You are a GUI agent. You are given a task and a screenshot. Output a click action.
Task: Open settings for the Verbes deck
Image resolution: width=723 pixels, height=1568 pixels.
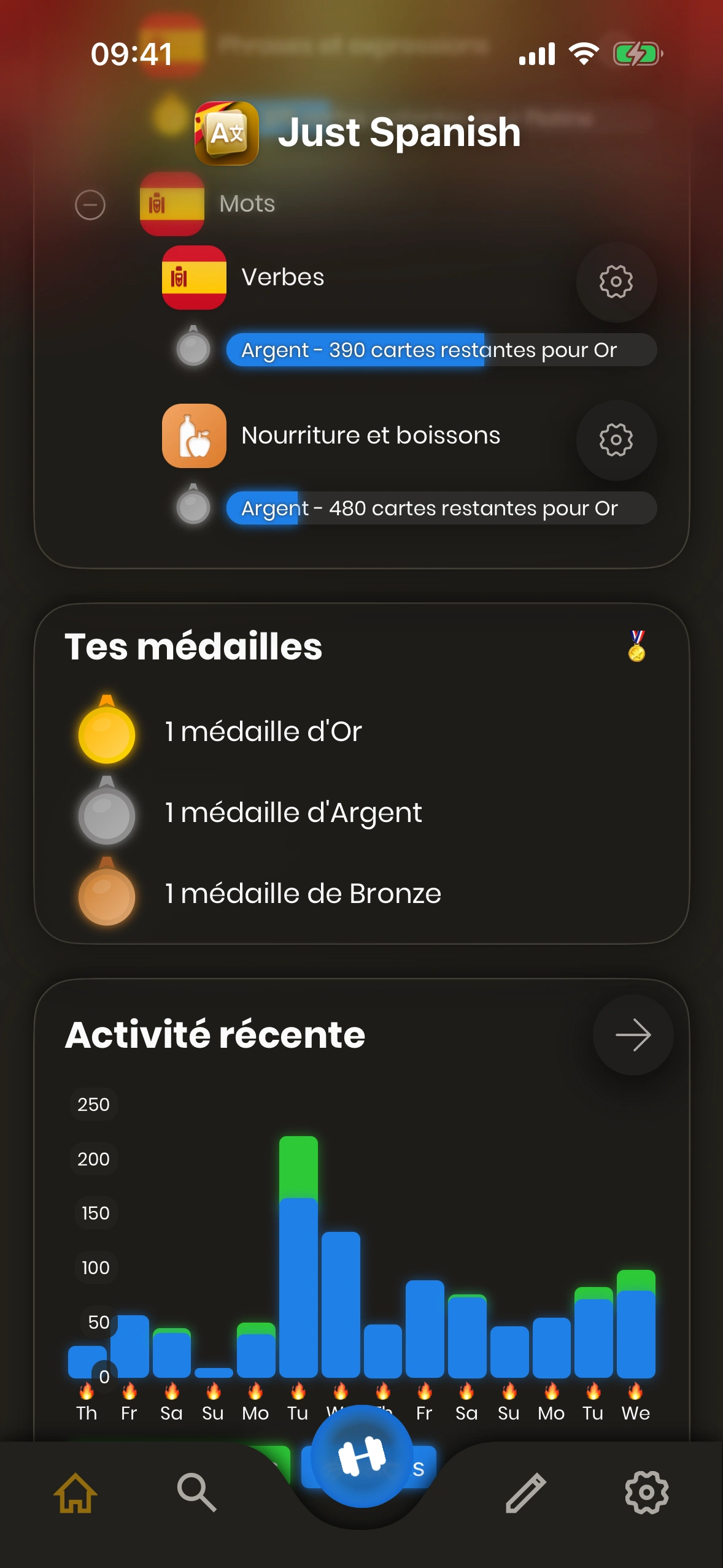click(x=616, y=282)
